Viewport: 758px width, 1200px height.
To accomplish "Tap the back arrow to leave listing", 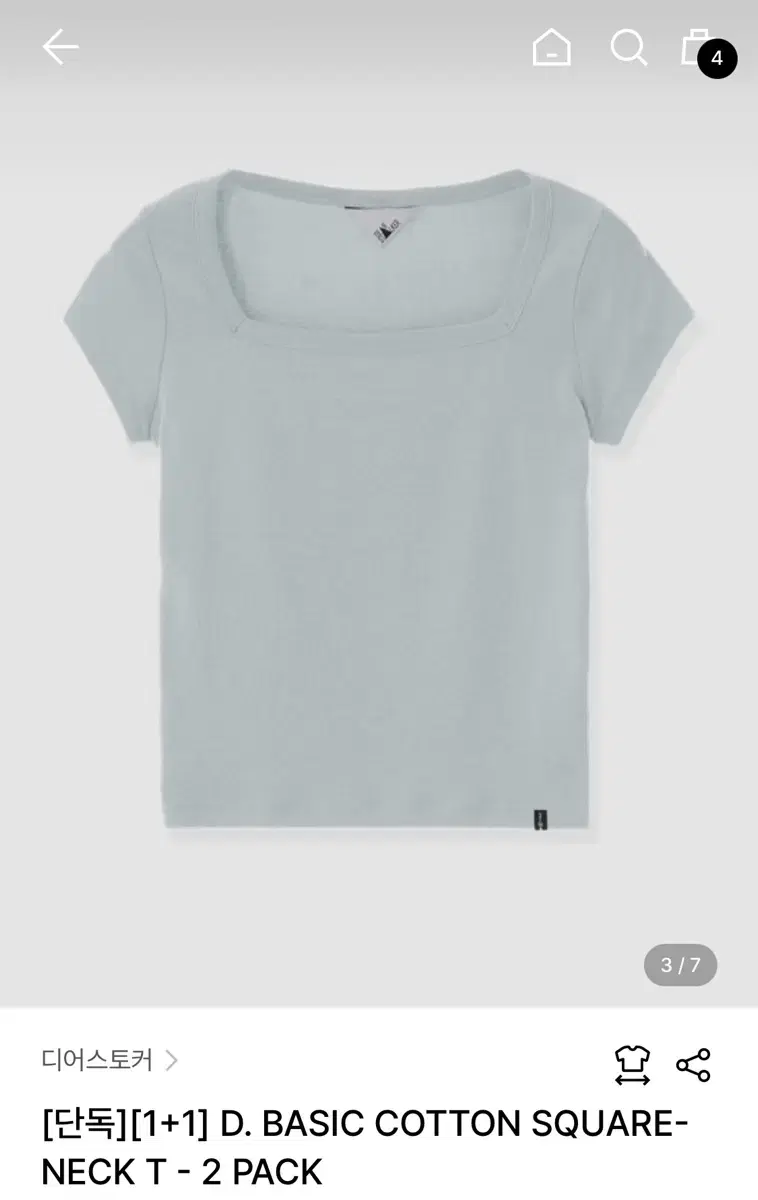I will pos(62,47).
